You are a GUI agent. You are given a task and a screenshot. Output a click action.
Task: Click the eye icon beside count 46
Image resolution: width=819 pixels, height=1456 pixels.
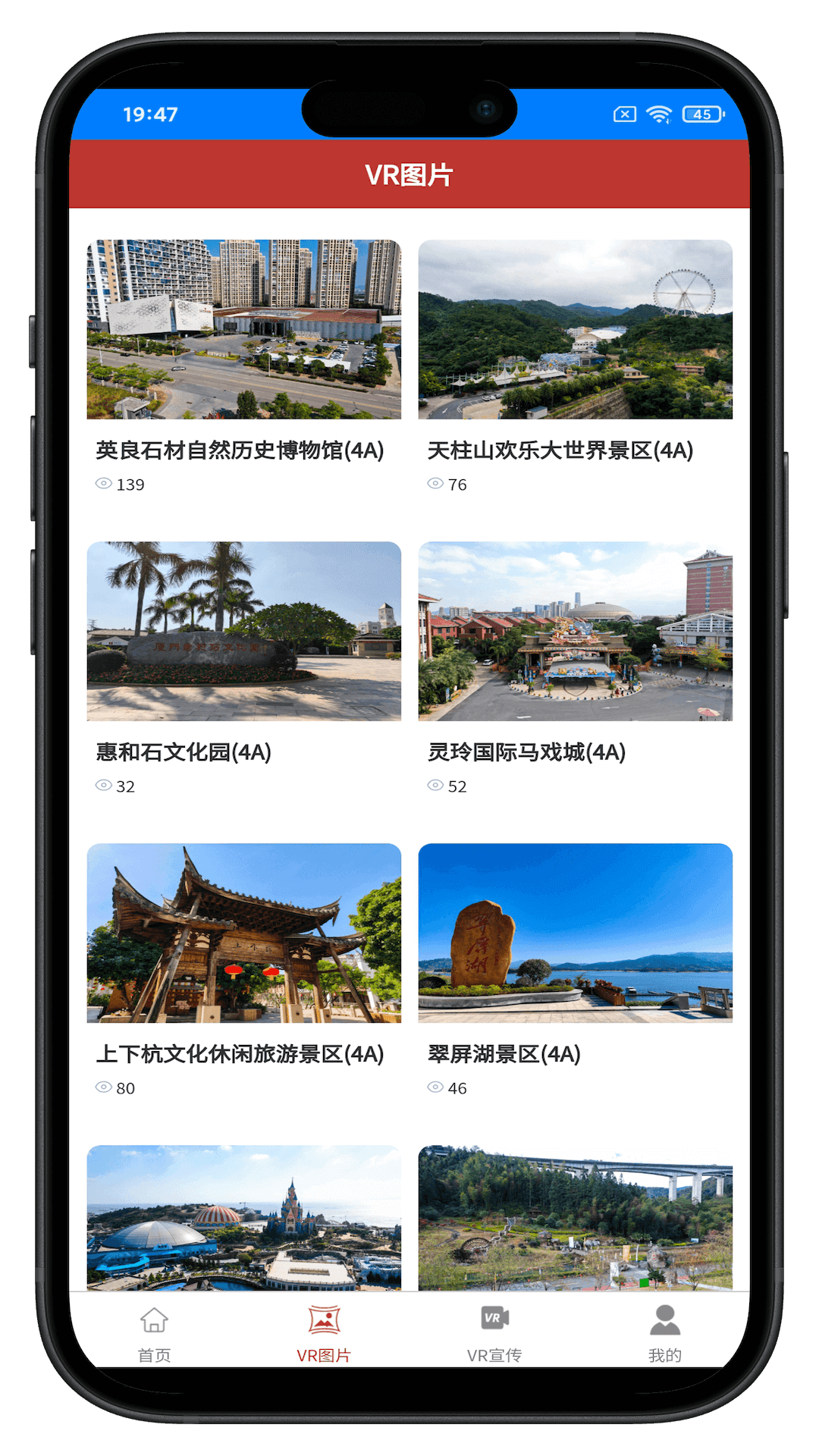point(435,1087)
